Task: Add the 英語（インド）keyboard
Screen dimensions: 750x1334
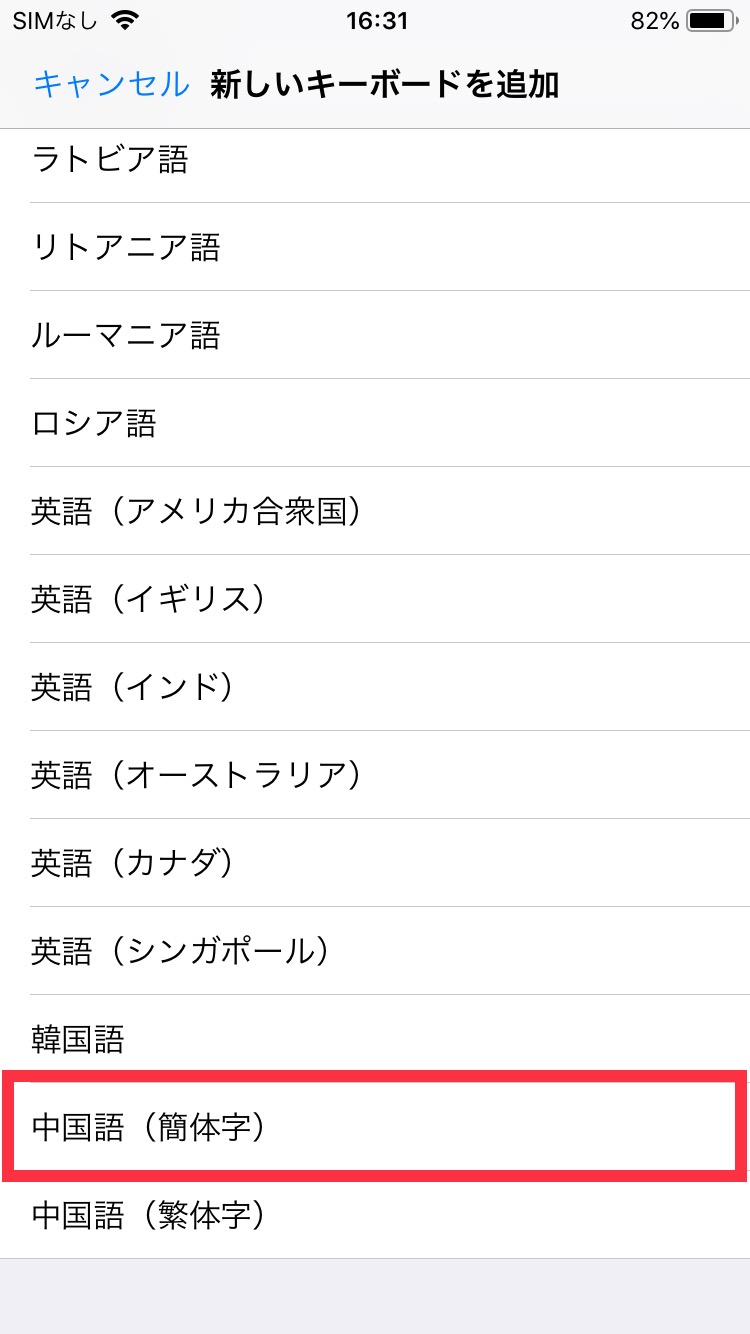Action: [375, 687]
